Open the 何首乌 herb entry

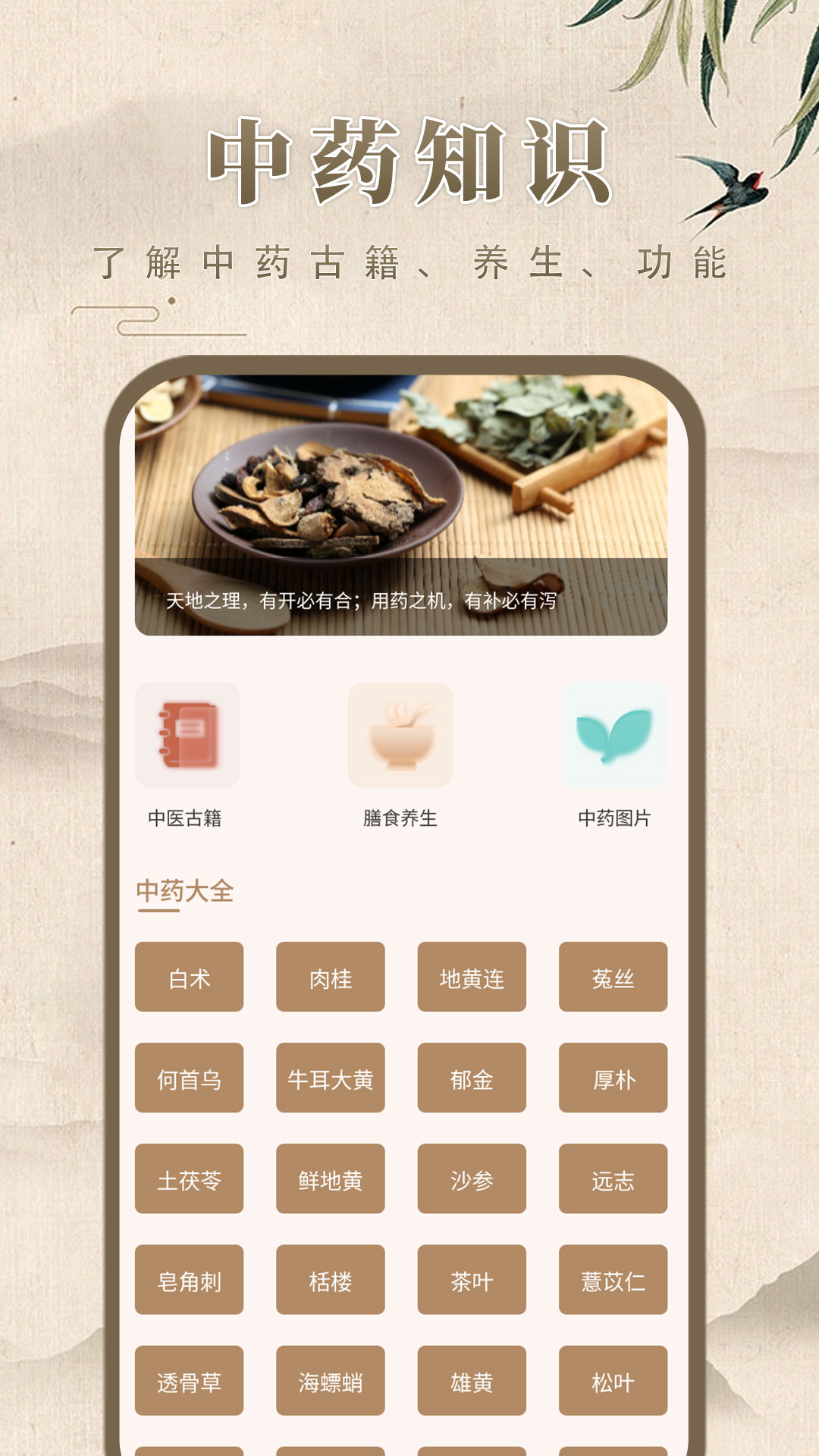click(x=188, y=1078)
